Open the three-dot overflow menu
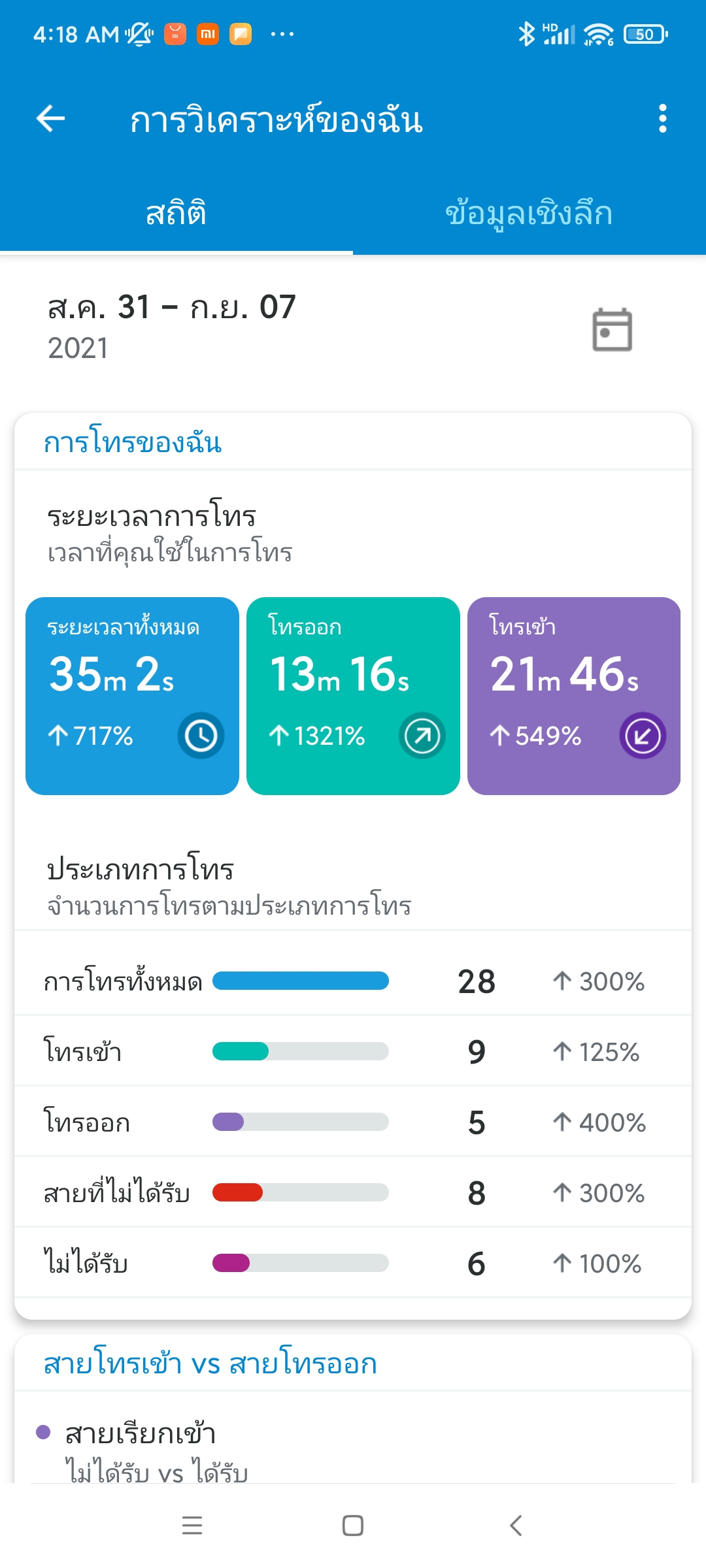The height and width of the screenshot is (1568, 706). (x=662, y=119)
